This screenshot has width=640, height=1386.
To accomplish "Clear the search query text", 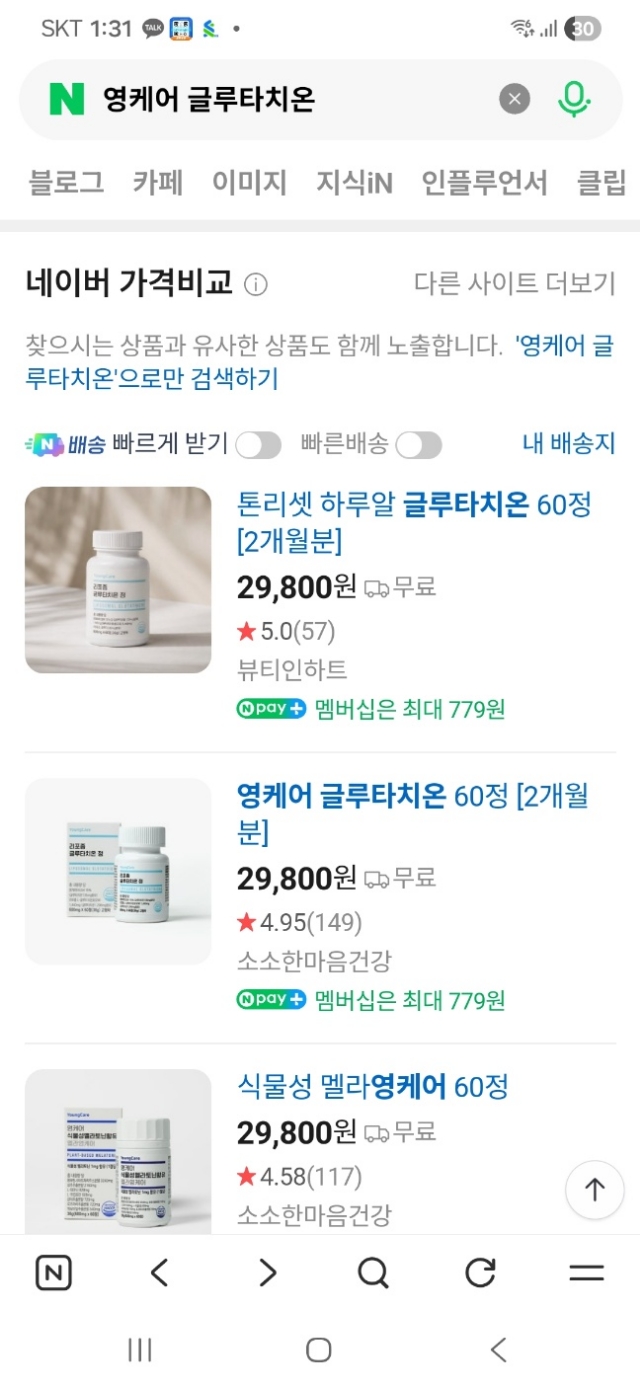I will 514,99.
